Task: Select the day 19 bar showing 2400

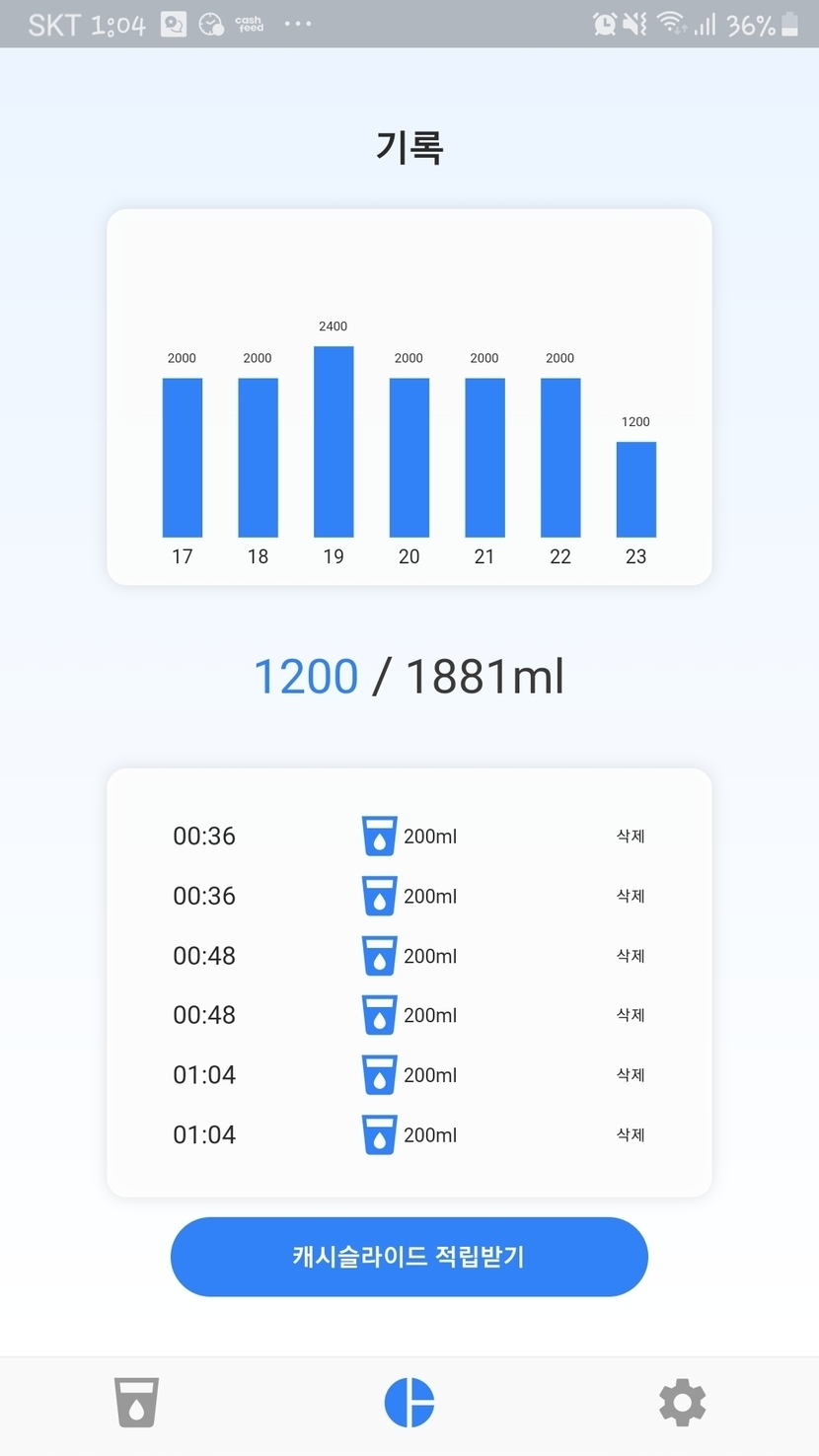Action: click(334, 441)
